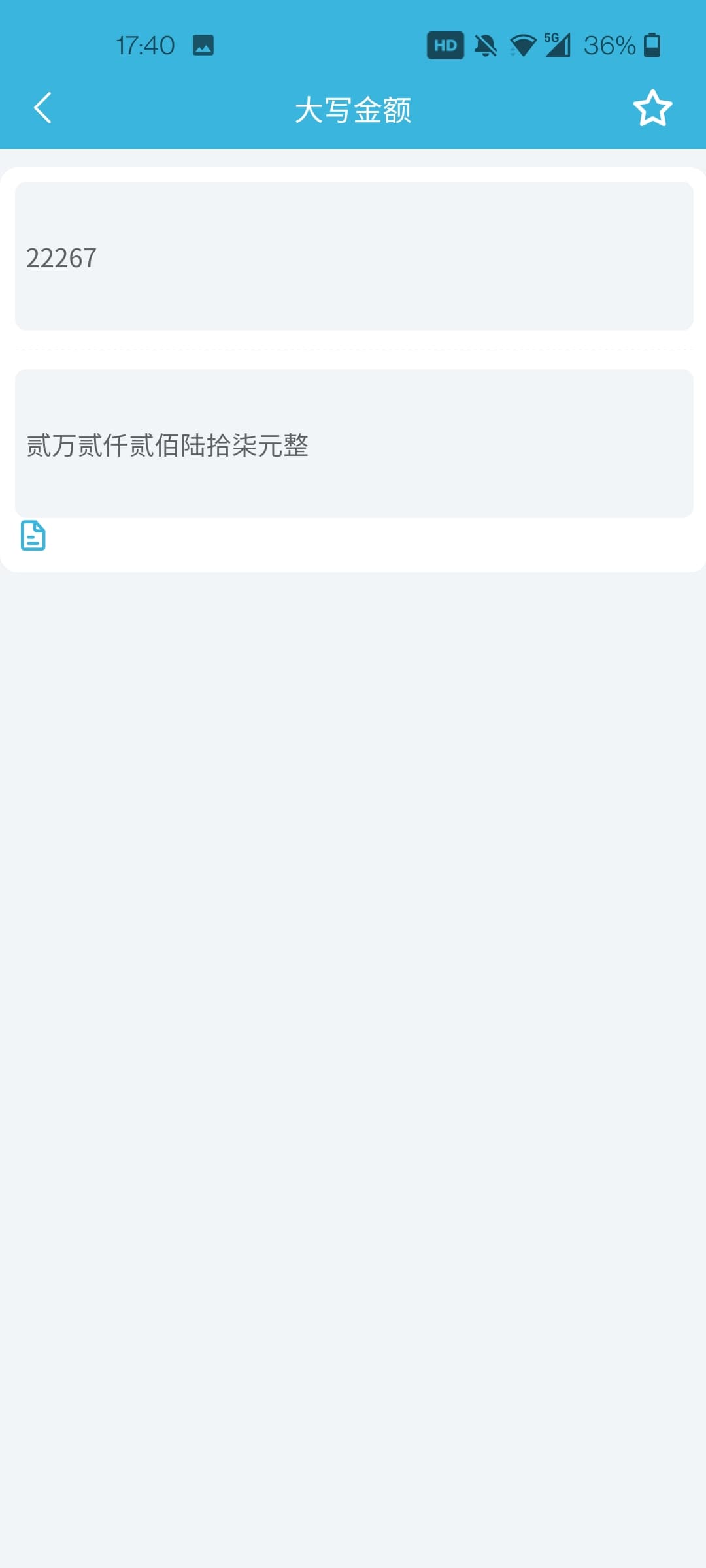Tap the 5G cellular signal icon
The image size is (706, 1568).
(x=556, y=45)
